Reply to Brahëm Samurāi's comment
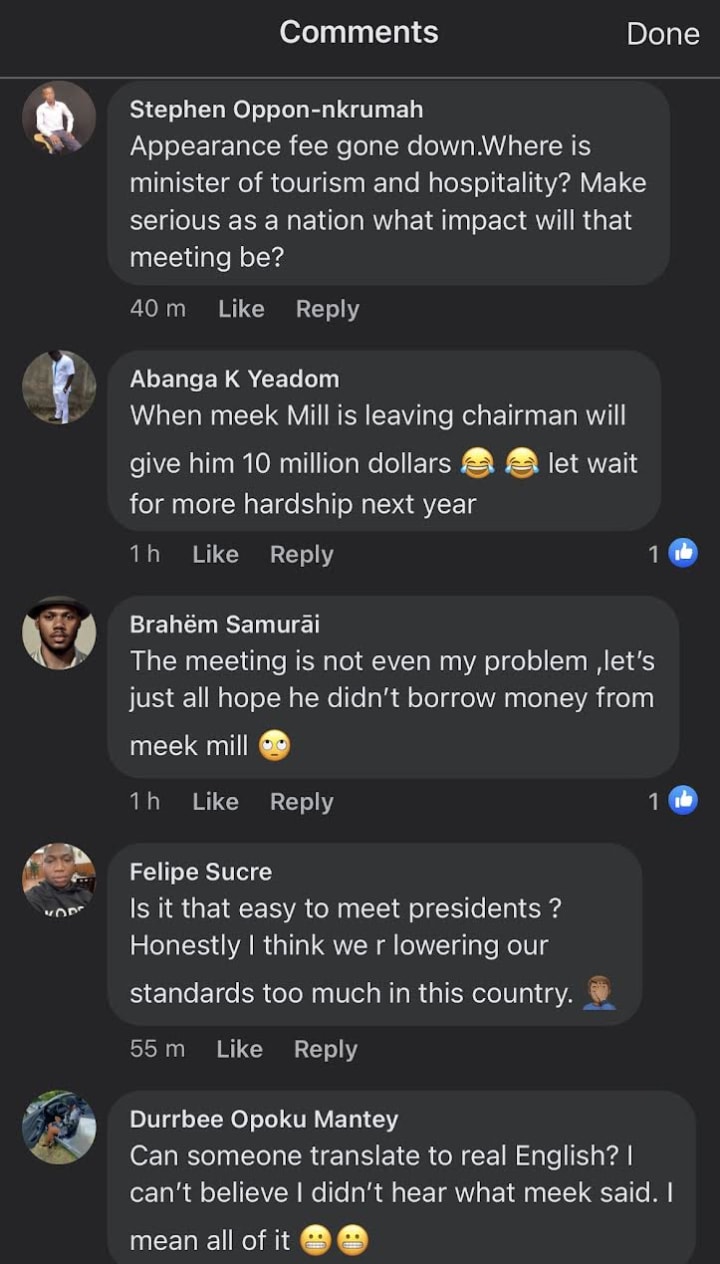 (x=301, y=801)
